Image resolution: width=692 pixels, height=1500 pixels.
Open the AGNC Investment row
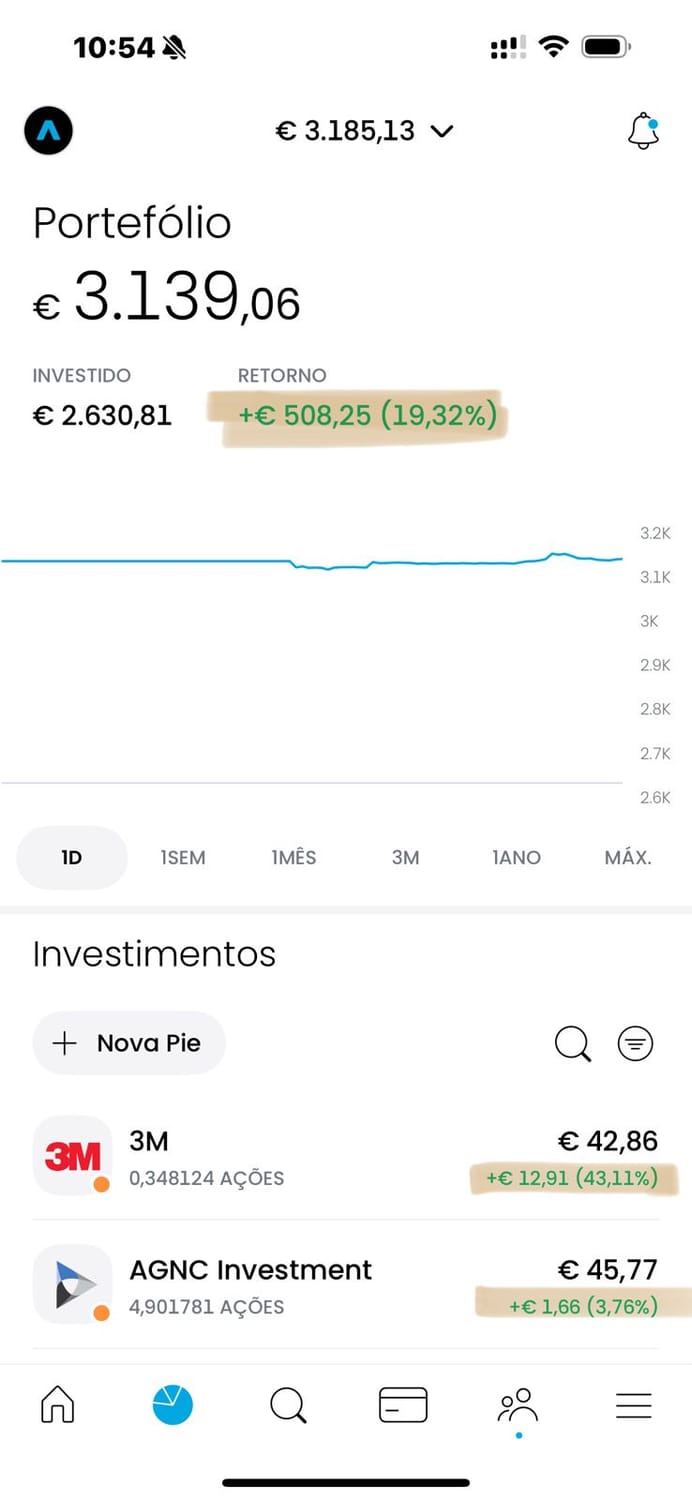tap(346, 1284)
